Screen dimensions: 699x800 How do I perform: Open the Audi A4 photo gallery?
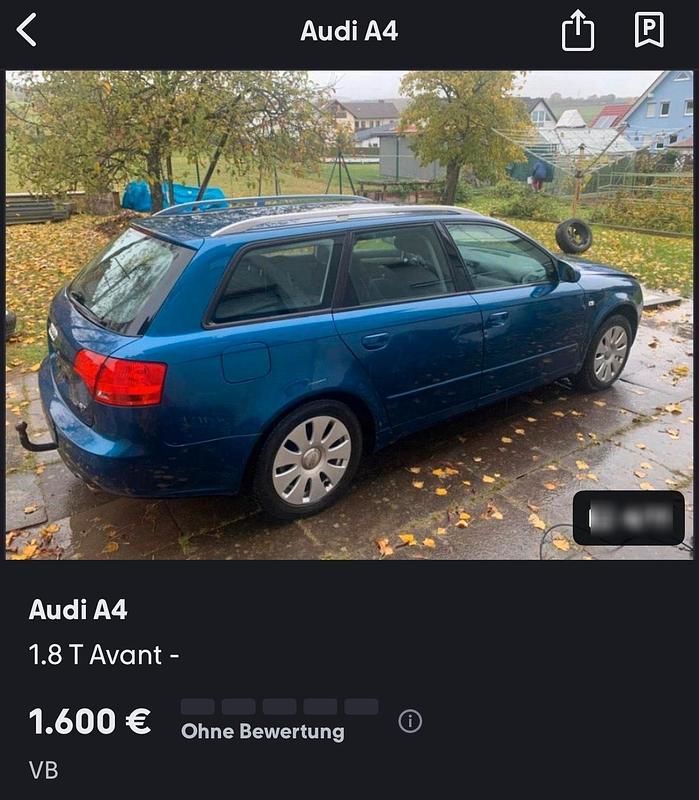point(349,314)
